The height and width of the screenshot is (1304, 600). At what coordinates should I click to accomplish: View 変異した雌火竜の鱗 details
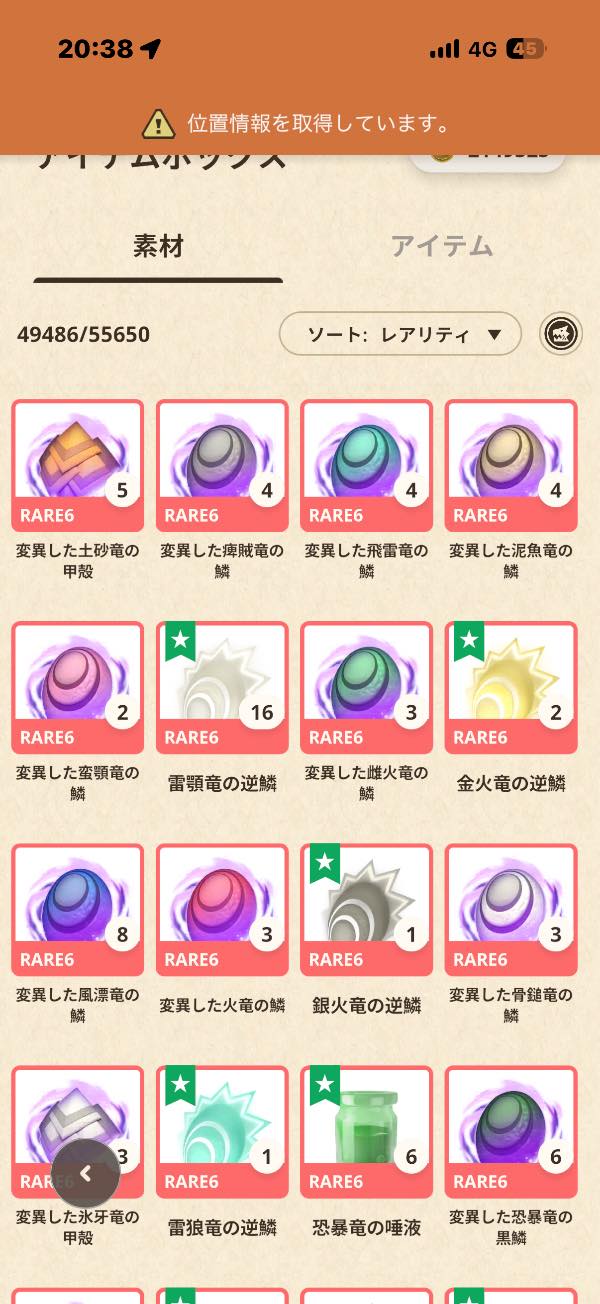(x=366, y=687)
